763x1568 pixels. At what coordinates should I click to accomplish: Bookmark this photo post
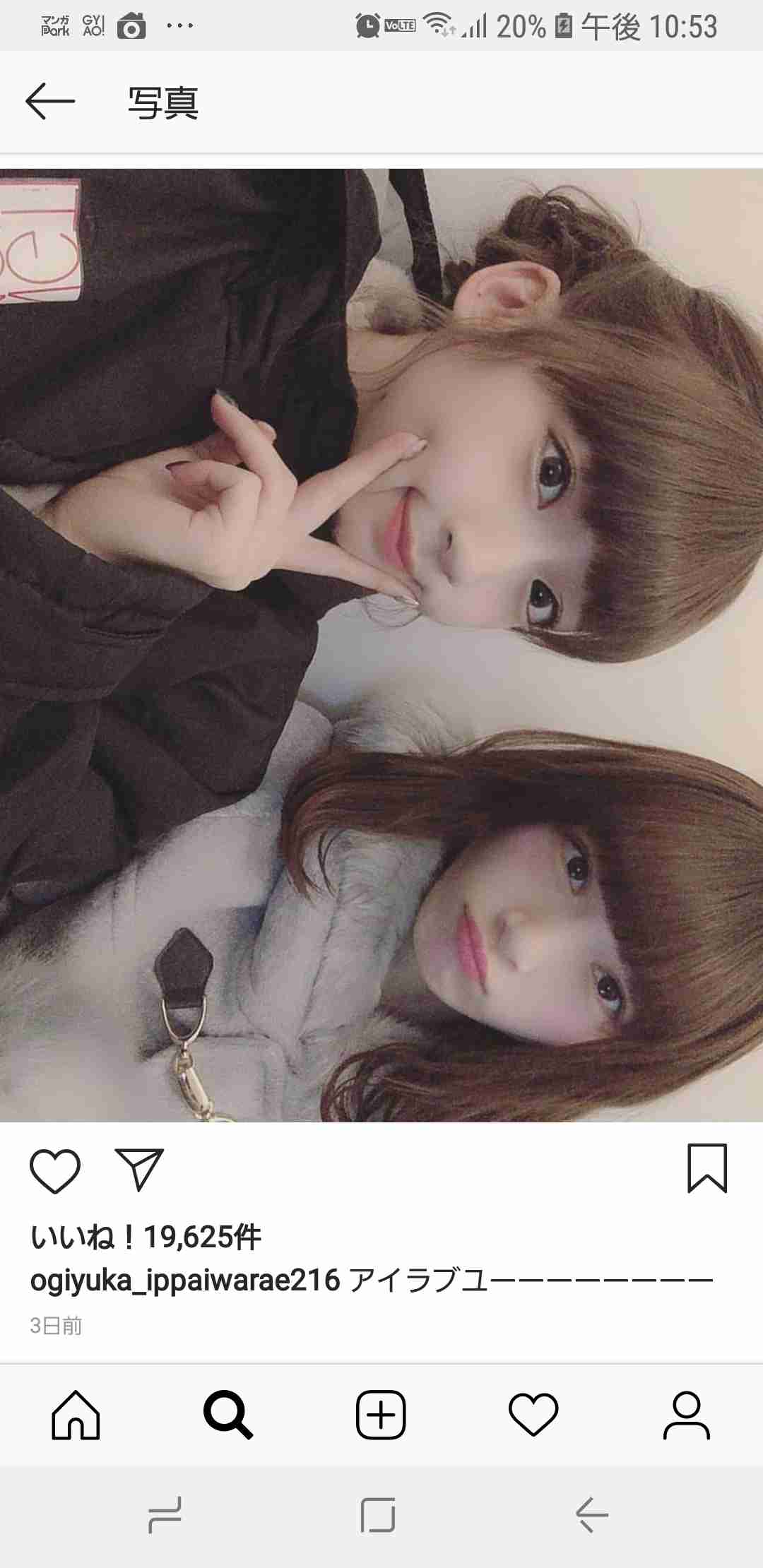(707, 1169)
